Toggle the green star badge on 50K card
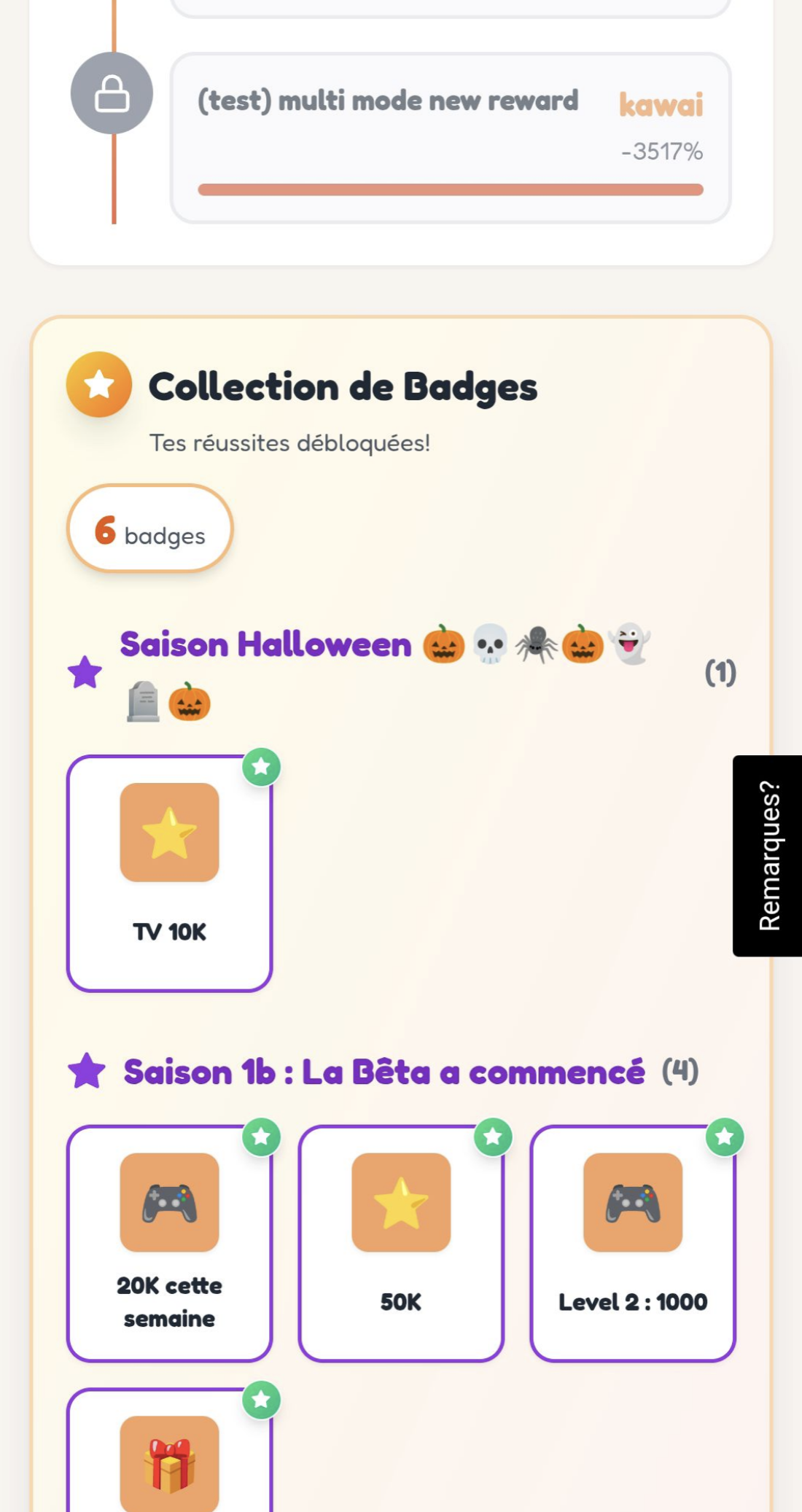This screenshot has height=1512, width=802. point(493,1136)
